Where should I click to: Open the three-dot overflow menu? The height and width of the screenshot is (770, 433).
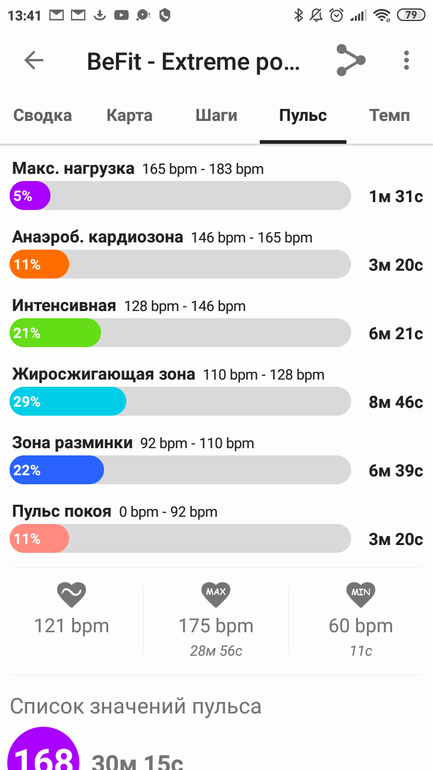pos(406,60)
